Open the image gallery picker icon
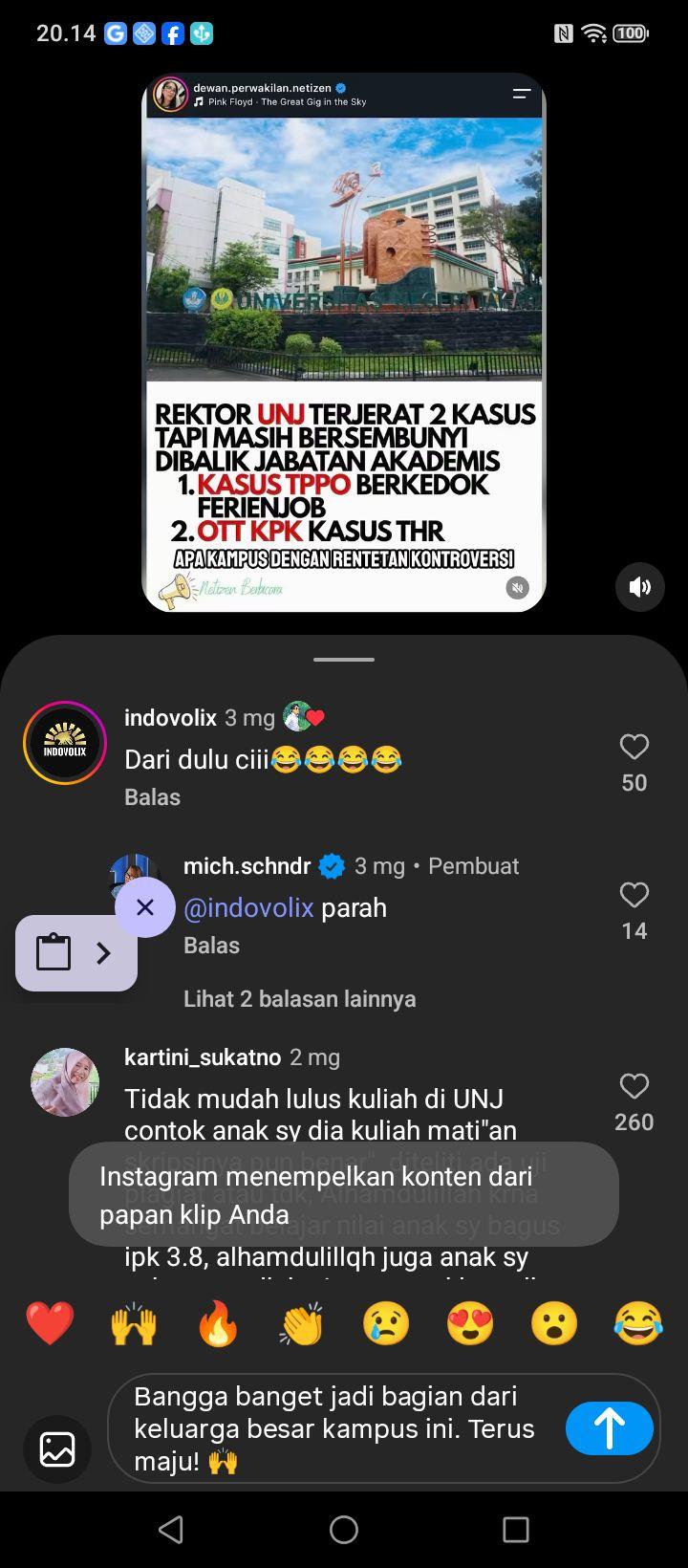 point(57,1448)
